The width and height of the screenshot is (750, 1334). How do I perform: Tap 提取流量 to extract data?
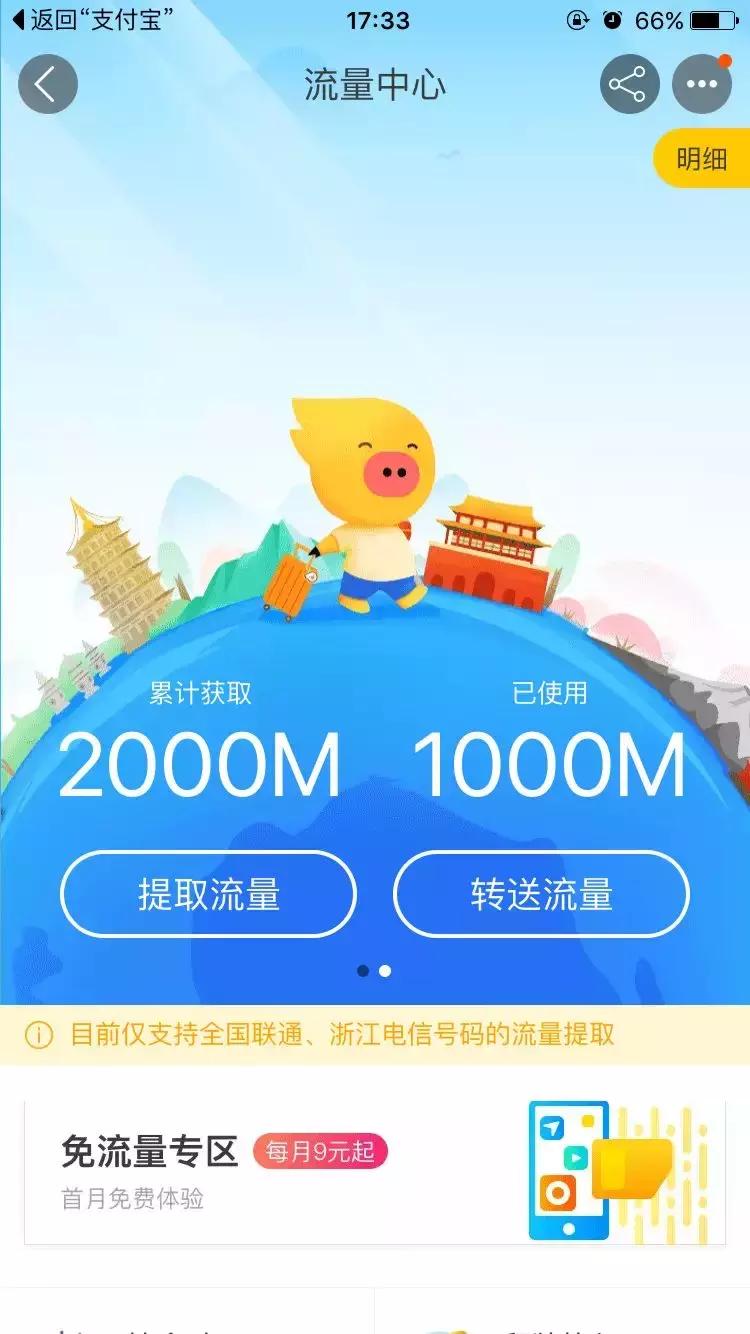tap(208, 894)
